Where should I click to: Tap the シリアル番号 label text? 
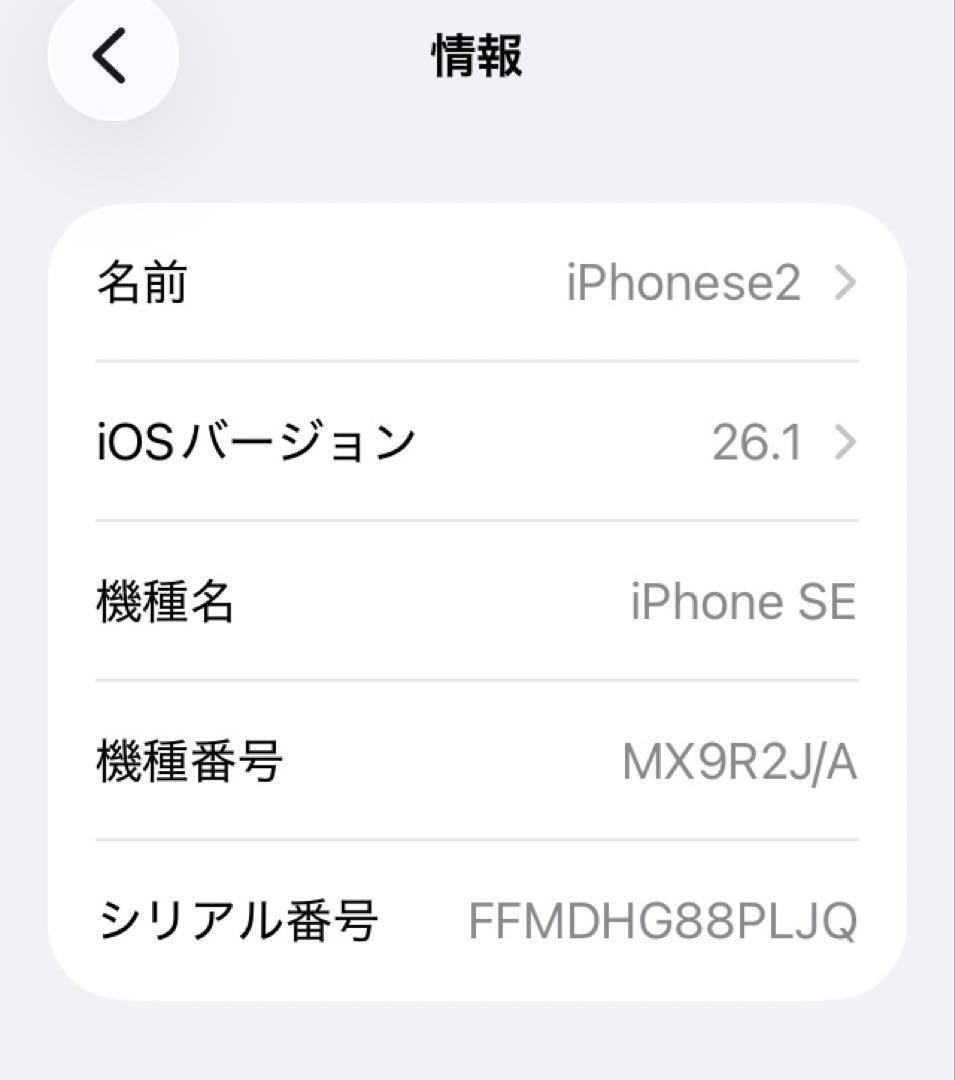240,919
